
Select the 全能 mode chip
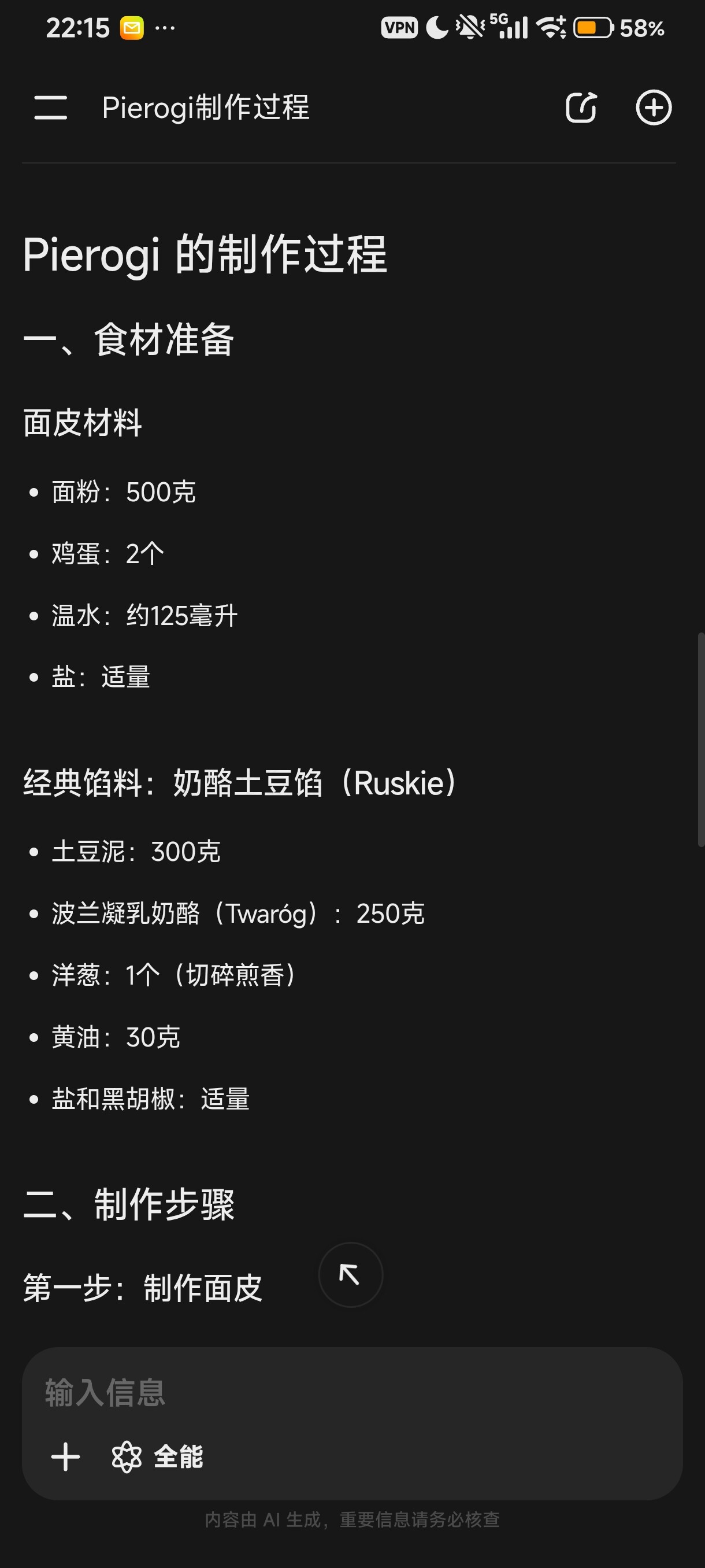[x=158, y=1457]
